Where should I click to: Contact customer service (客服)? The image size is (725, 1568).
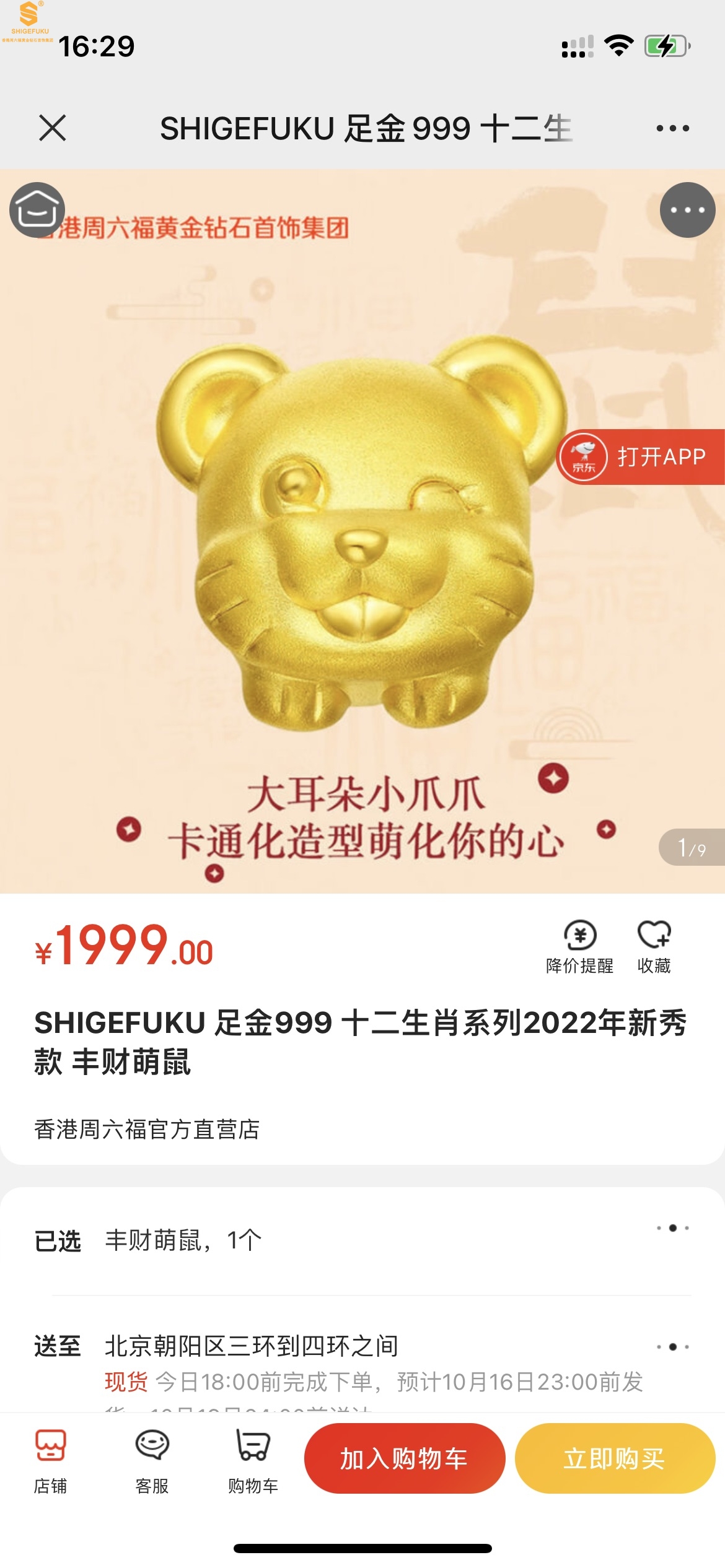click(152, 1458)
